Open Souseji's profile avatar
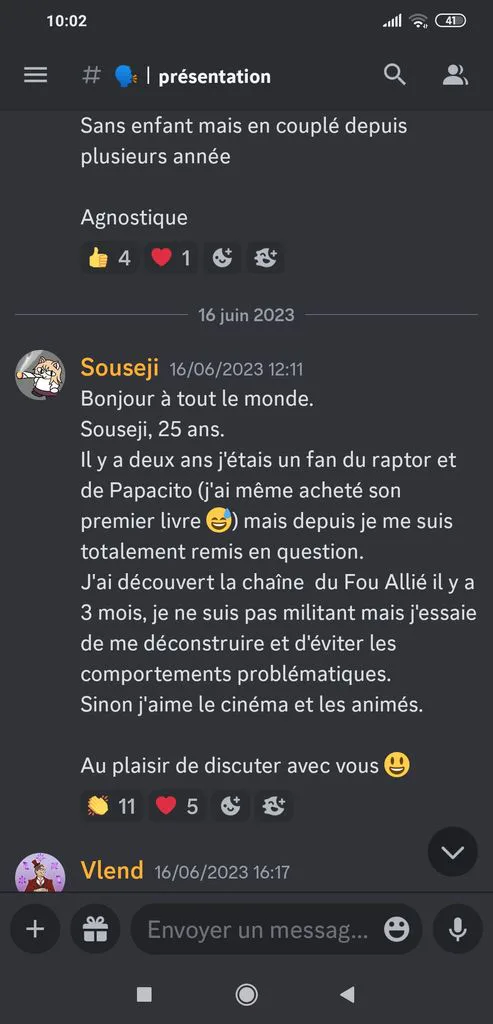 pyautogui.click(x=40, y=374)
